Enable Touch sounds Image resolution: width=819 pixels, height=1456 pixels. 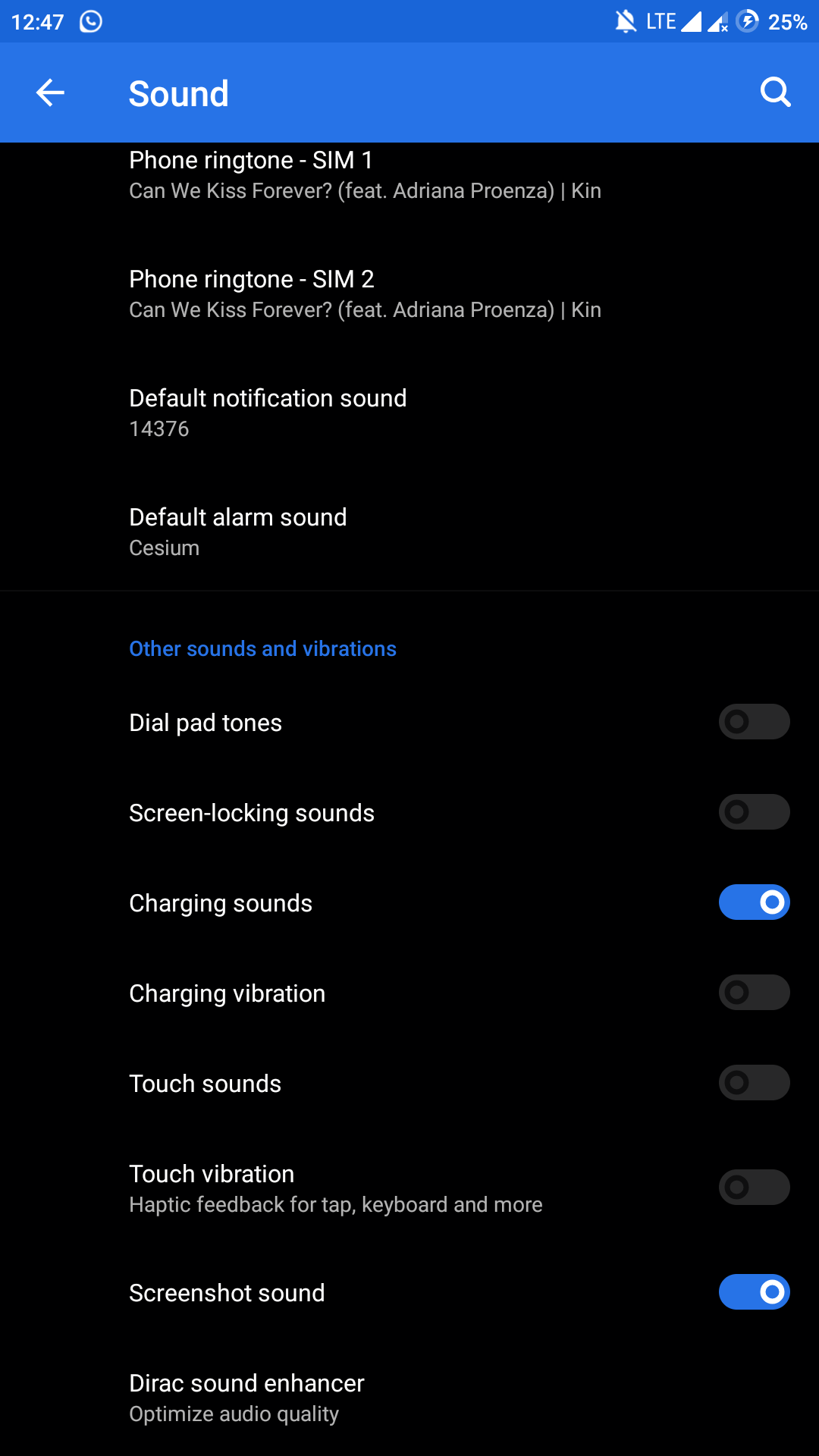pos(754,1083)
